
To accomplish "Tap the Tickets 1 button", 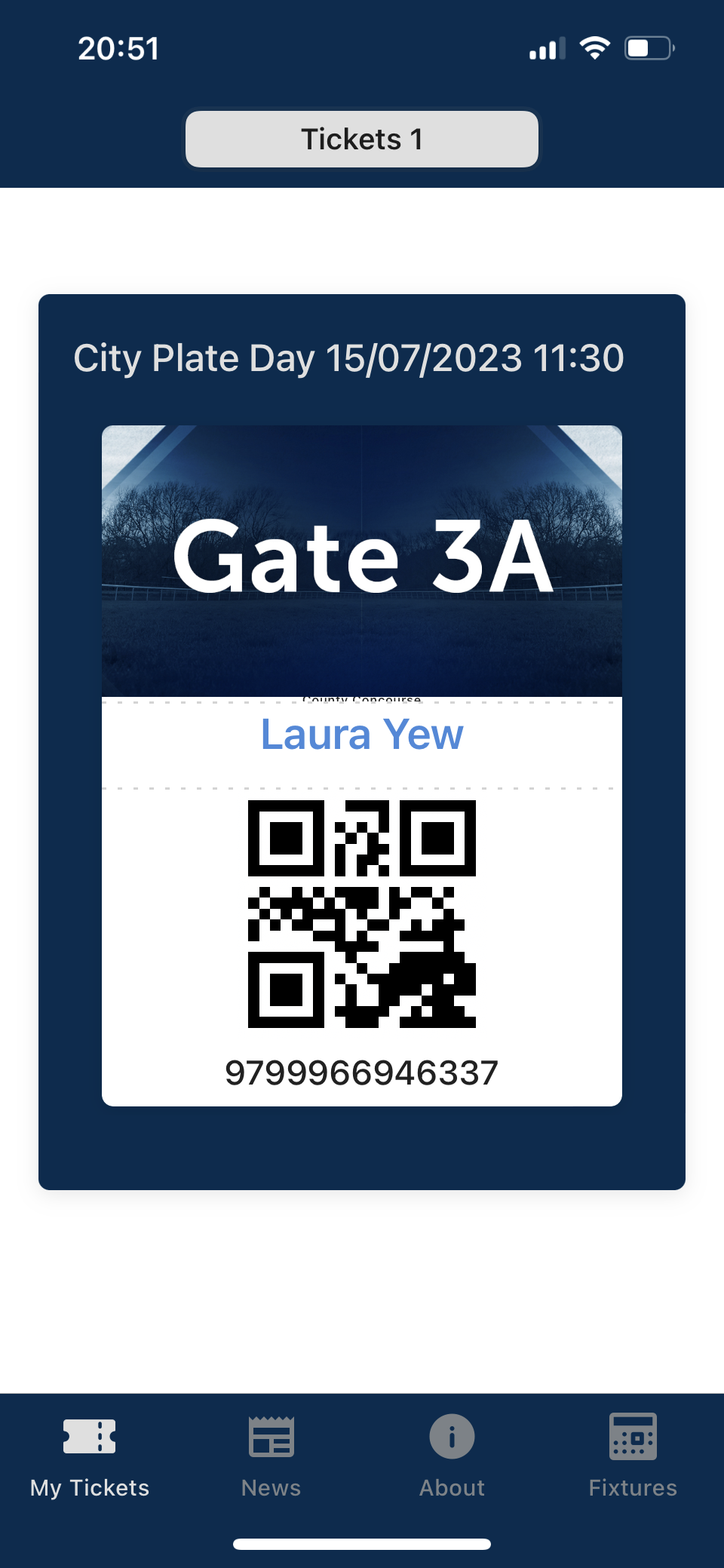I will click(362, 139).
